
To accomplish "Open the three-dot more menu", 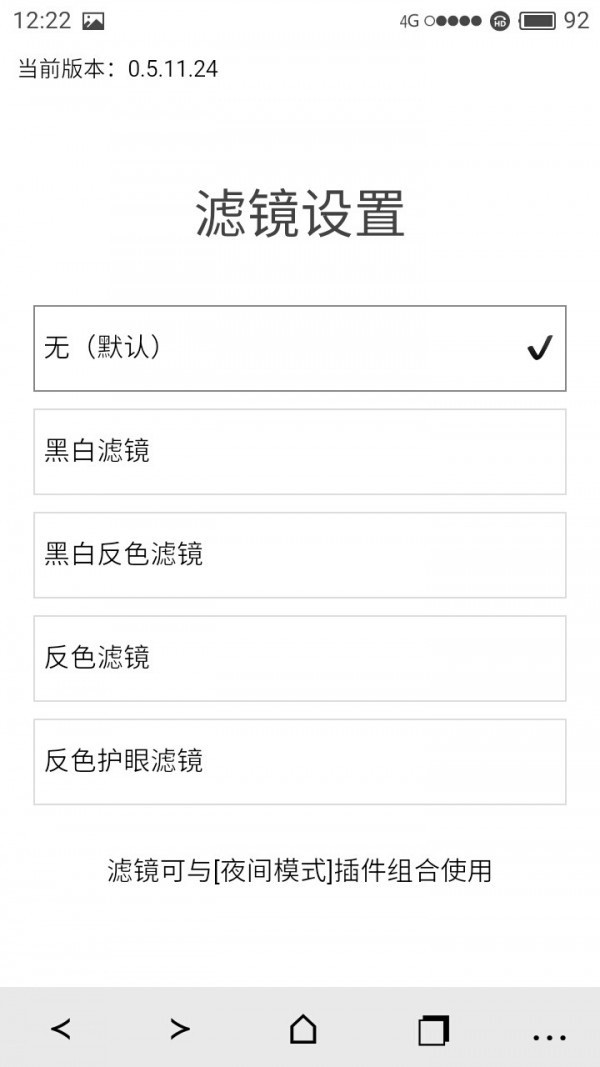I will 549,1036.
